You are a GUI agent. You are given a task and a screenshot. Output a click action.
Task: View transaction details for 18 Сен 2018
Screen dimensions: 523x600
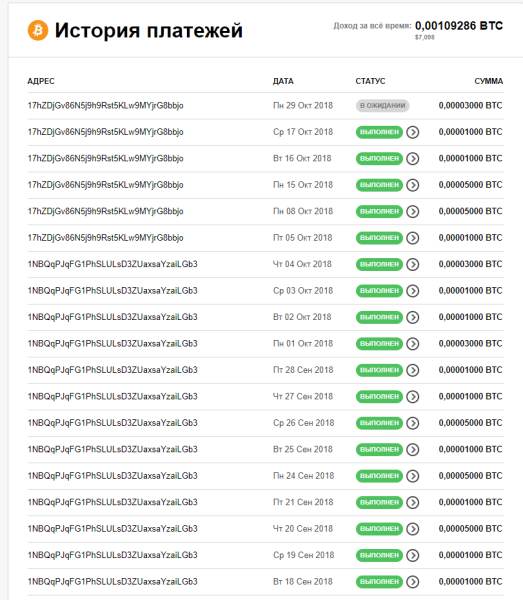(x=412, y=582)
